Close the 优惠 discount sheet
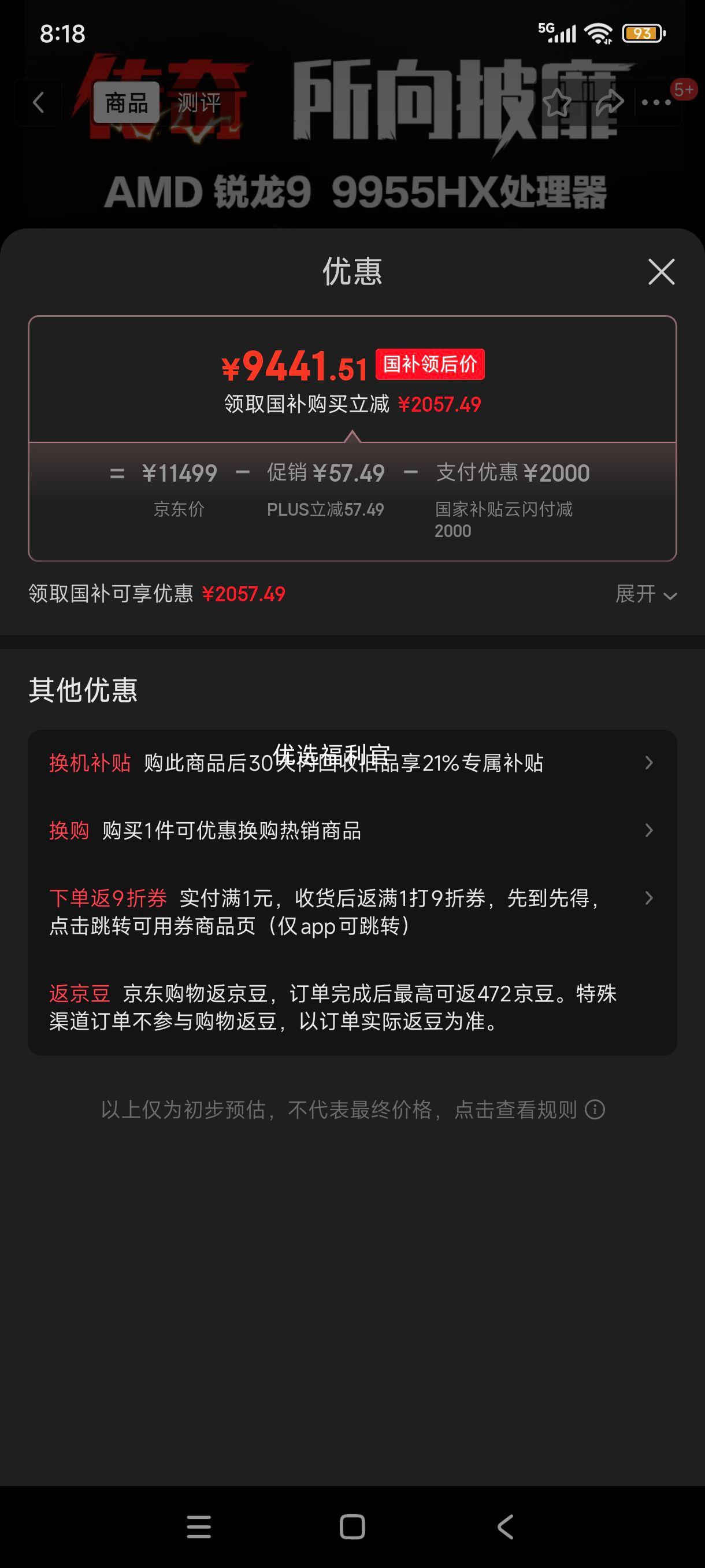Image resolution: width=705 pixels, height=1568 pixels. (x=661, y=272)
